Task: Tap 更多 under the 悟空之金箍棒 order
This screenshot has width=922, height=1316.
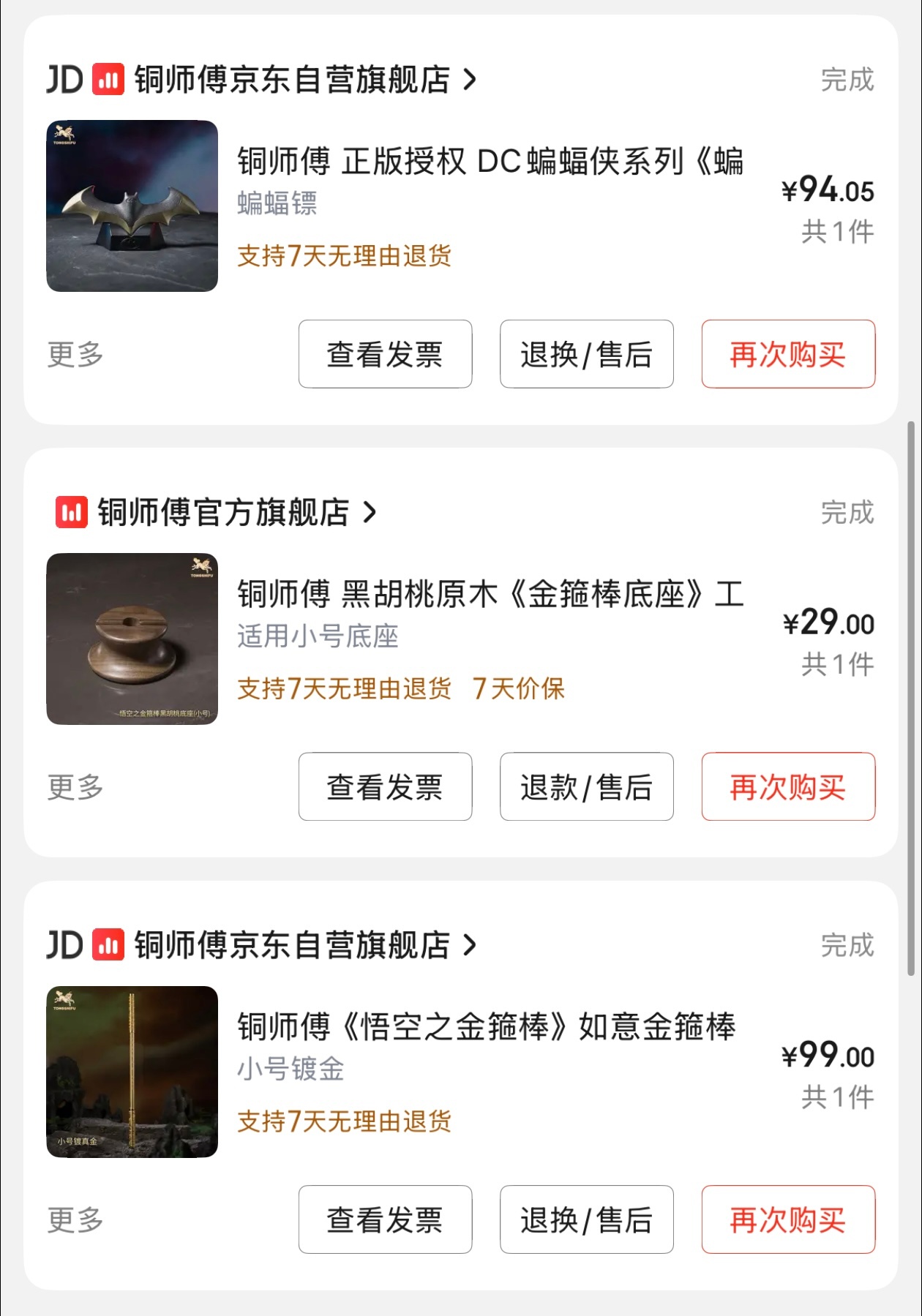Action: 75,1220
